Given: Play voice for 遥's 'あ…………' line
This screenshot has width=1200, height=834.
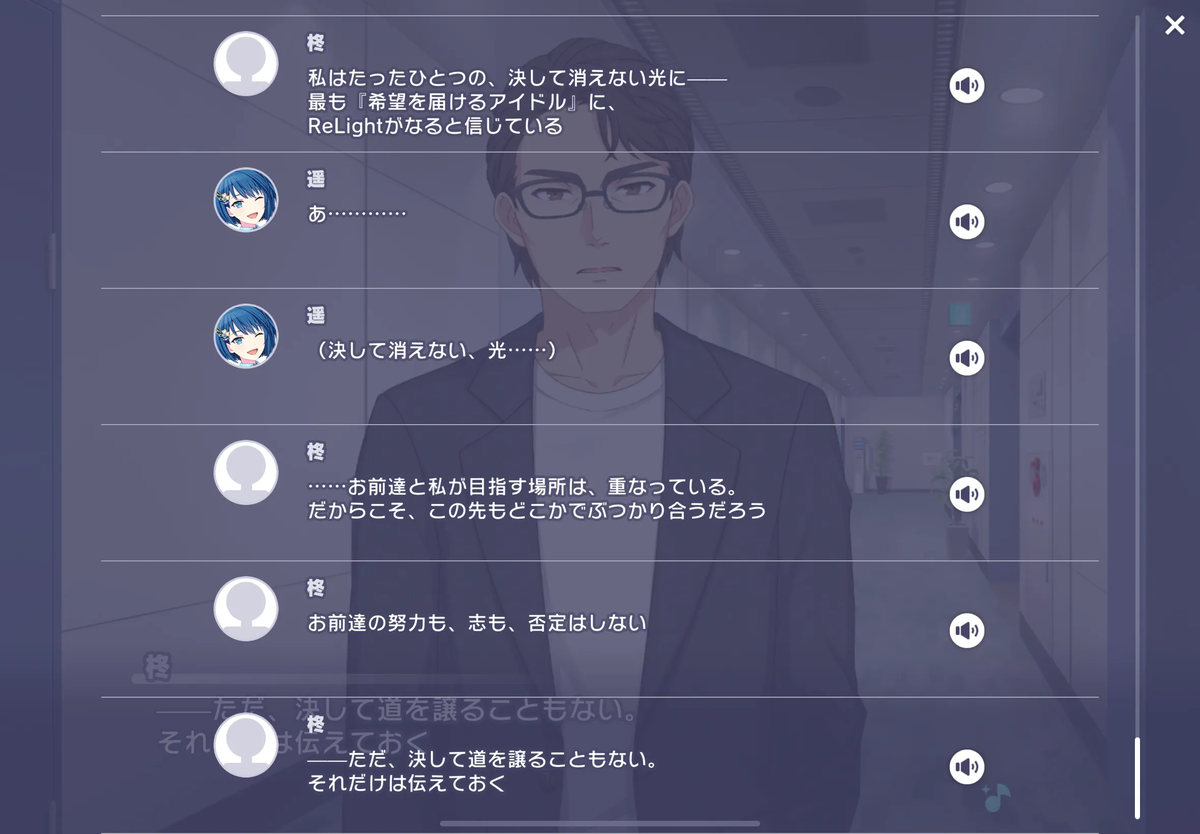Looking at the screenshot, I should (966, 222).
